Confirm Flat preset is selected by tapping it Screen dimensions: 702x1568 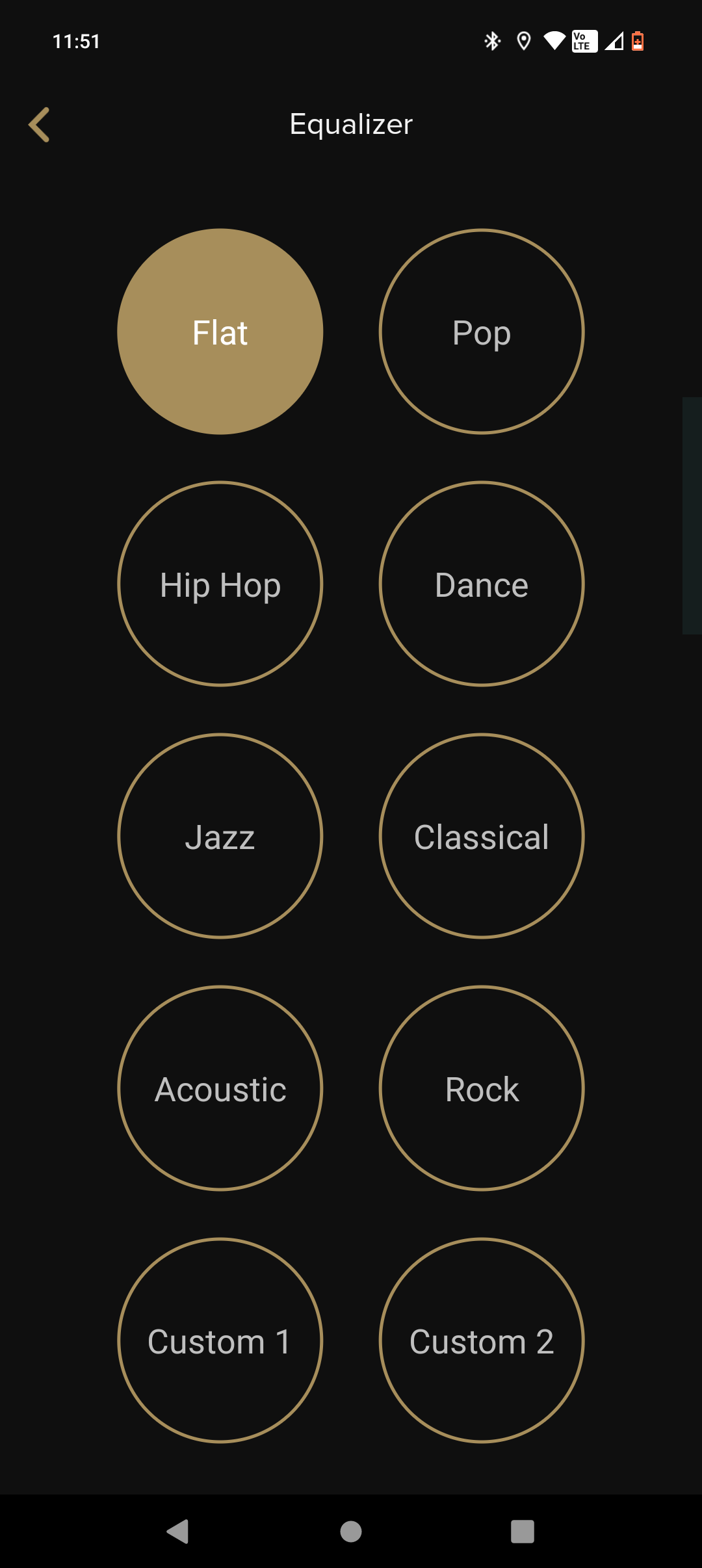(x=220, y=332)
